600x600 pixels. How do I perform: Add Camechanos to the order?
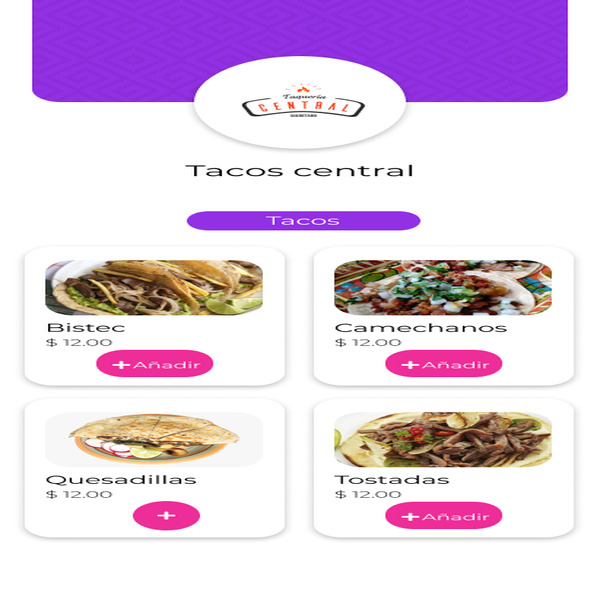443,364
